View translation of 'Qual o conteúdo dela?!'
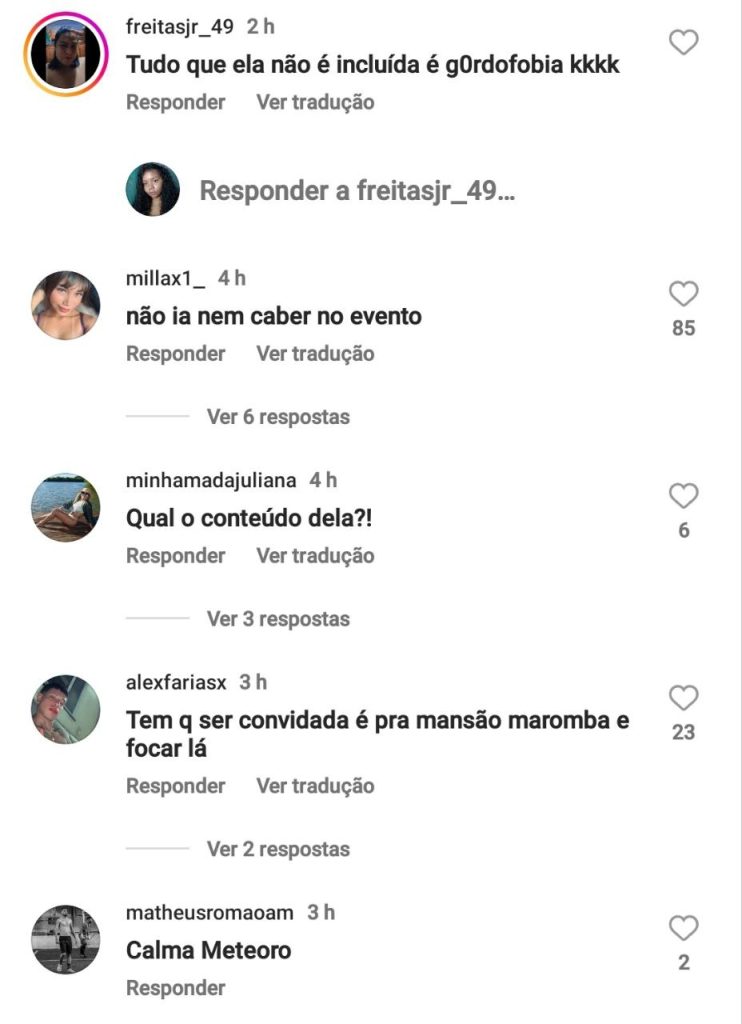This screenshot has width=742, height=1024. 315,556
